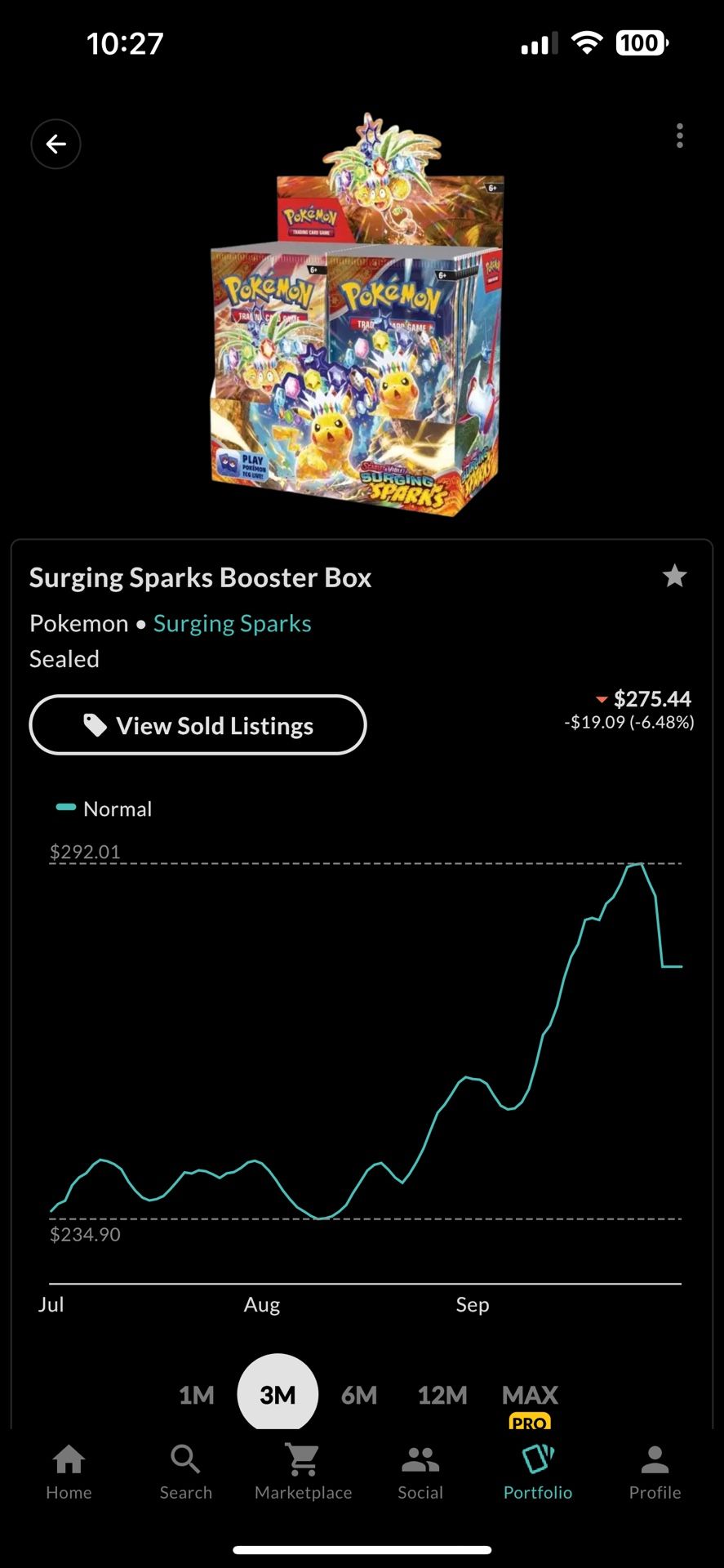Image resolution: width=724 pixels, height=1568 pixels.
Task: Switch chart range to 1M
Action: click(196, 1395)
